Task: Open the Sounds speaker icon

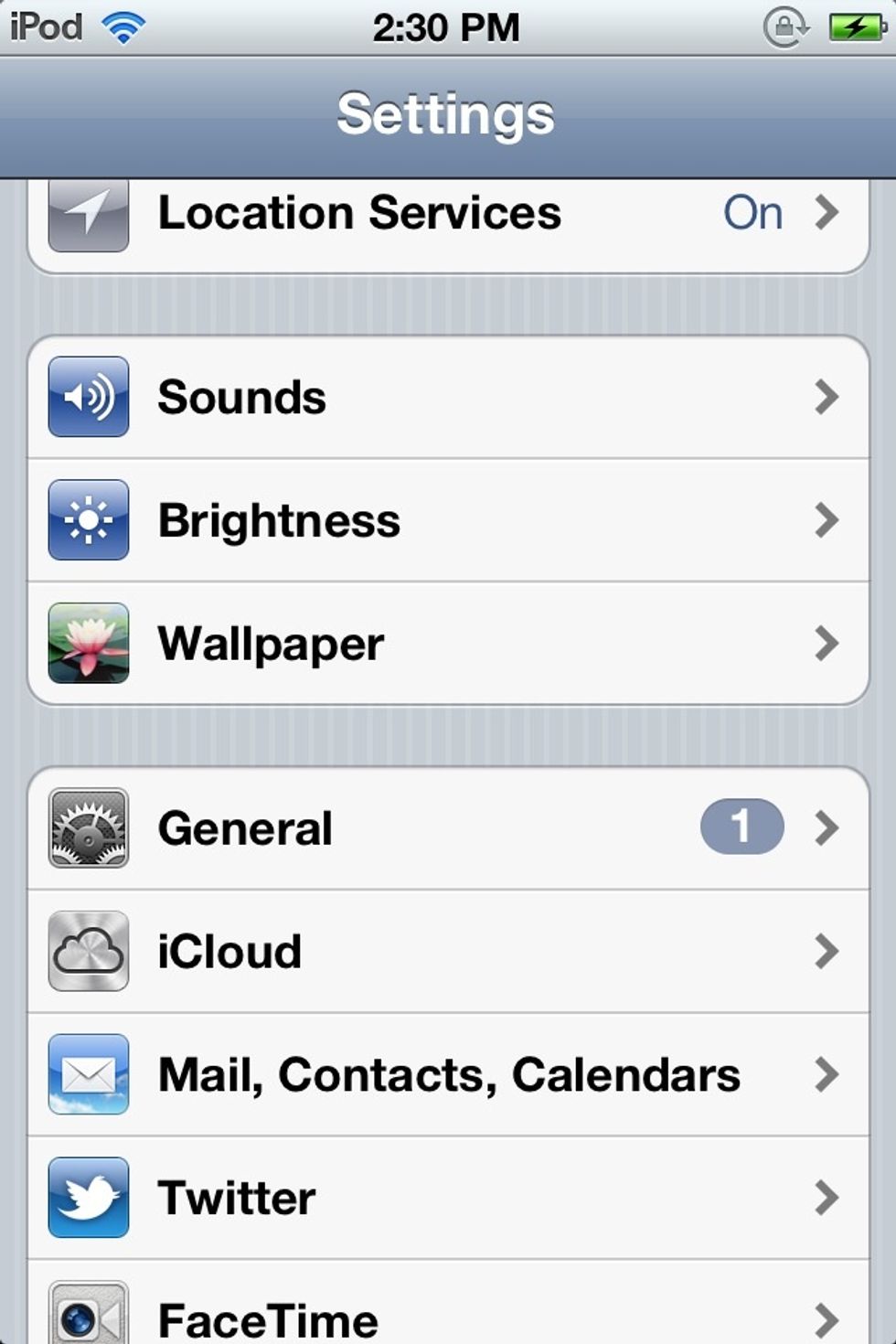Action: pos(88,397)
